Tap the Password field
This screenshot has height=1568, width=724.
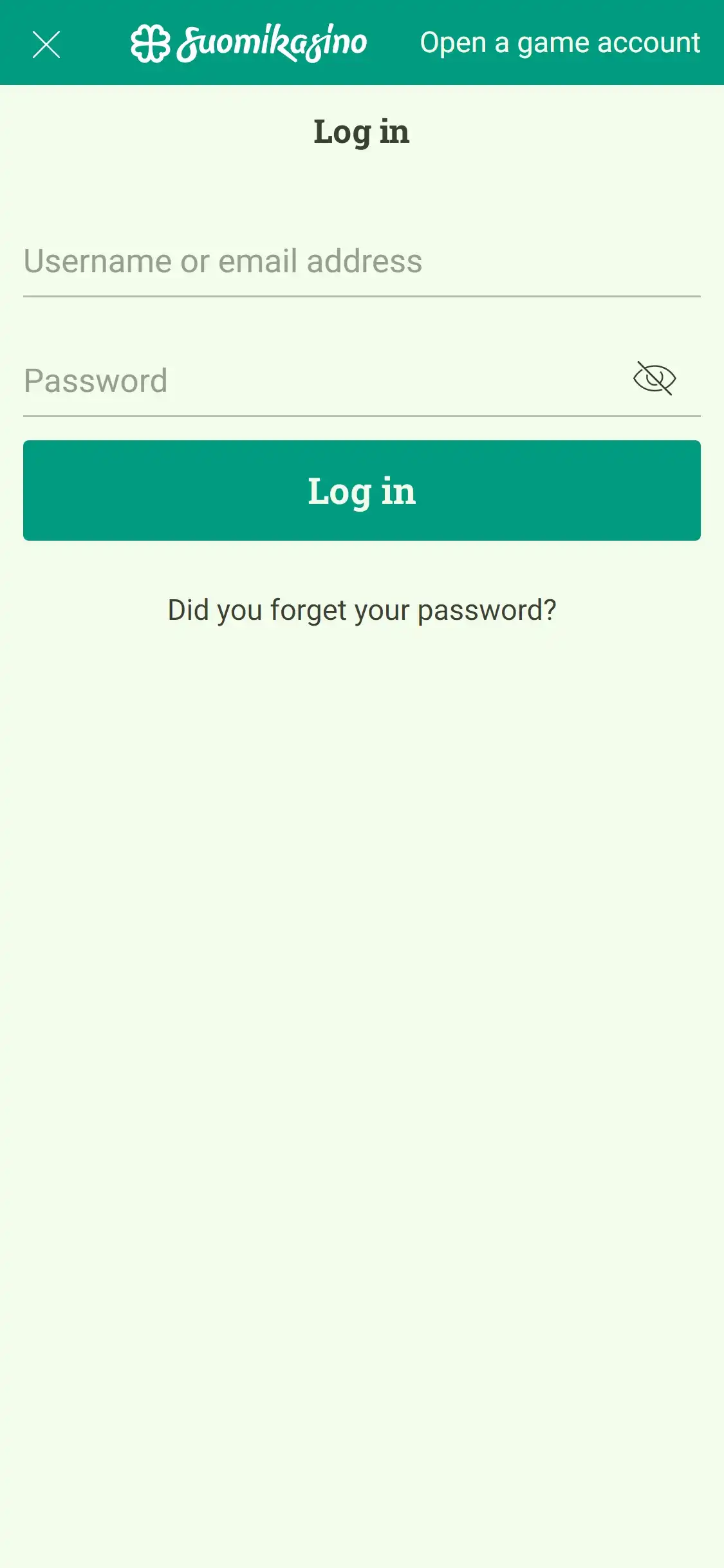[322, 381]
